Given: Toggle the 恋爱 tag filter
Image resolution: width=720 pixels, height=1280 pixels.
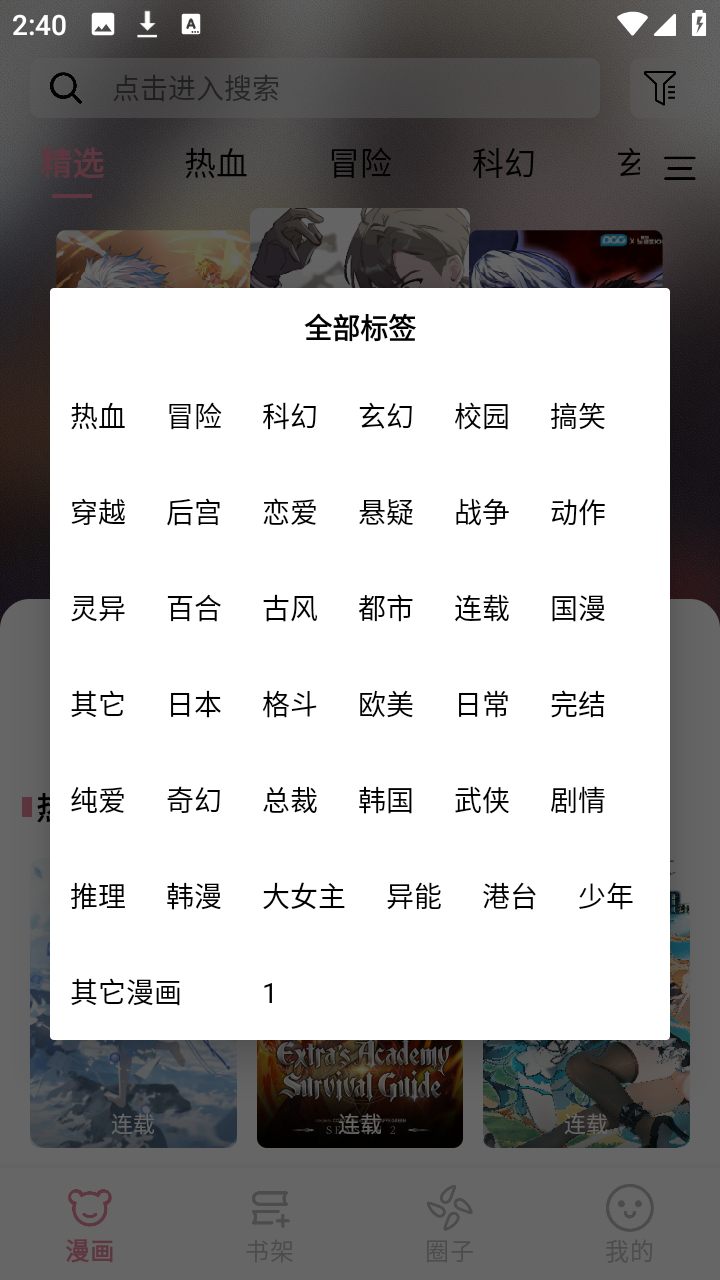Looking at the screenshot, I should tap(290, 513).
